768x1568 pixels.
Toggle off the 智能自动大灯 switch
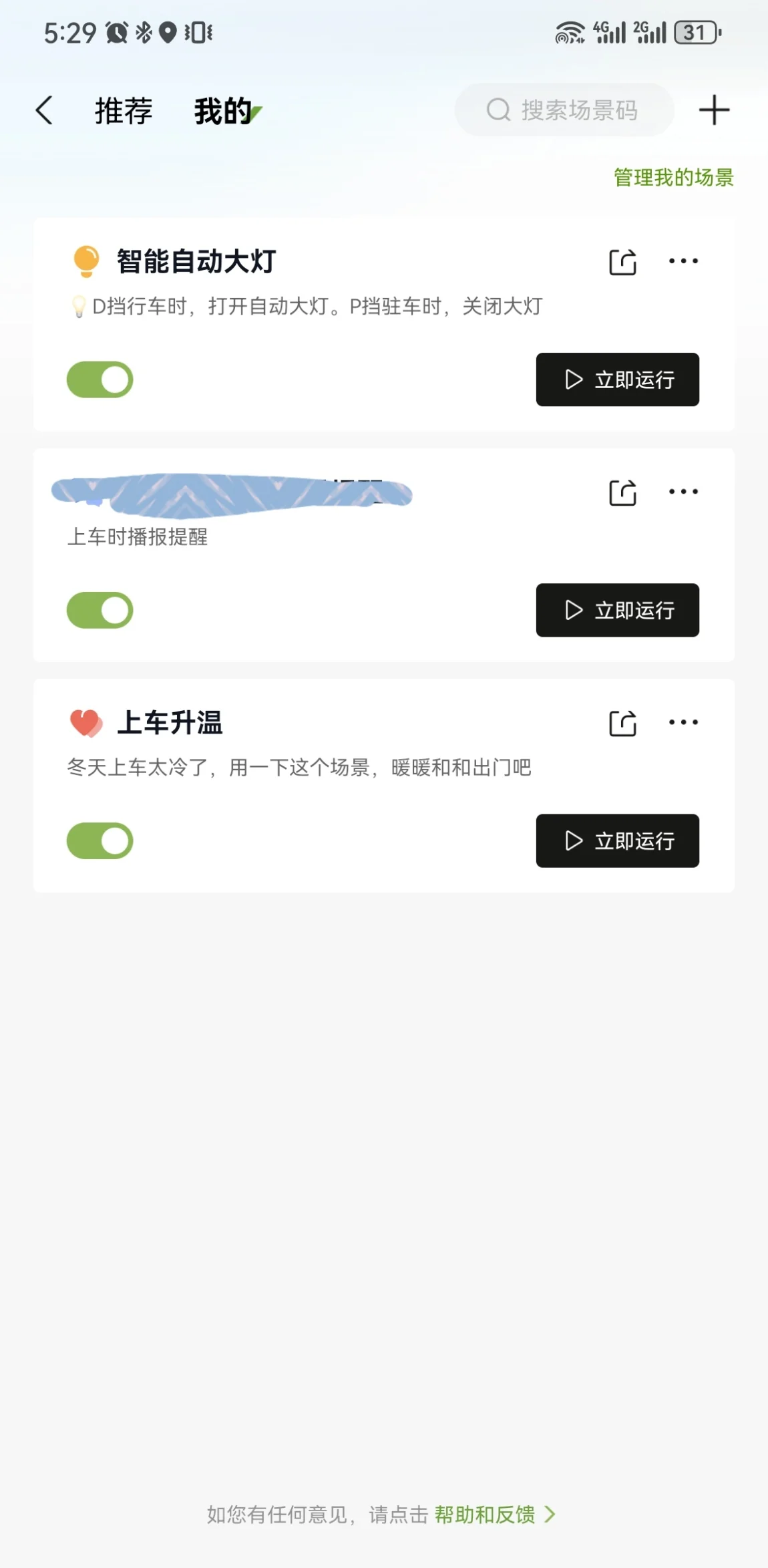click(100, 379)
